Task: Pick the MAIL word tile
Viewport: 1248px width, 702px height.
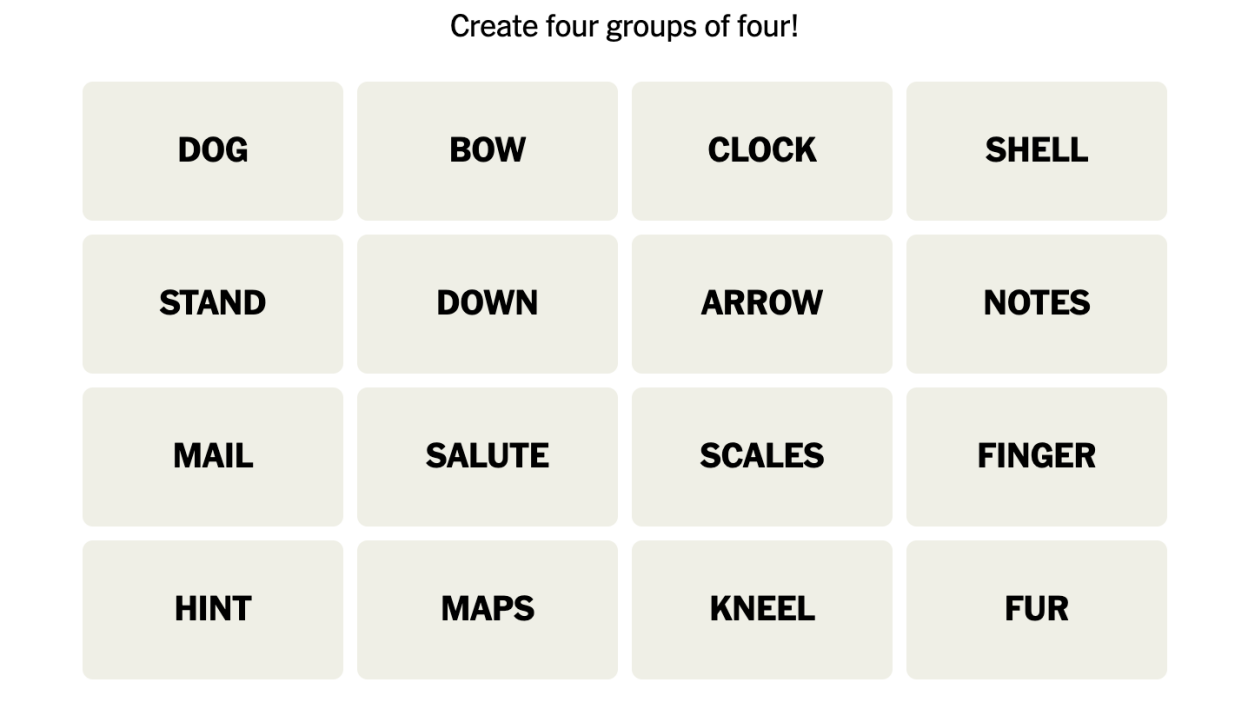Action: point(212,456)
